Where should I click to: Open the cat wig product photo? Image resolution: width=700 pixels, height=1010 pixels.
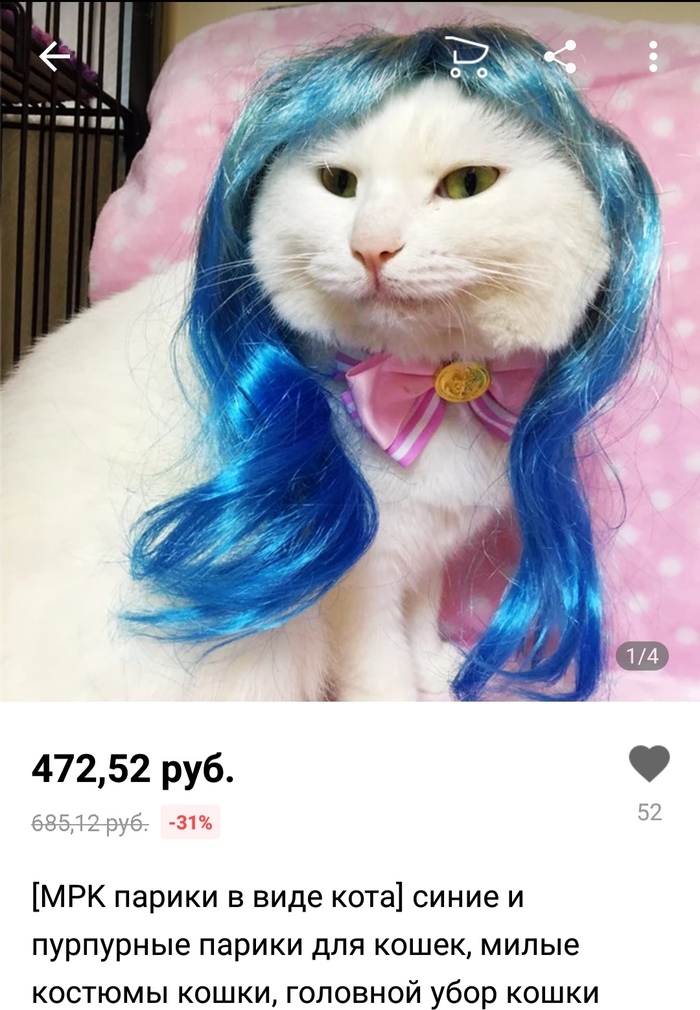(350, 380)
